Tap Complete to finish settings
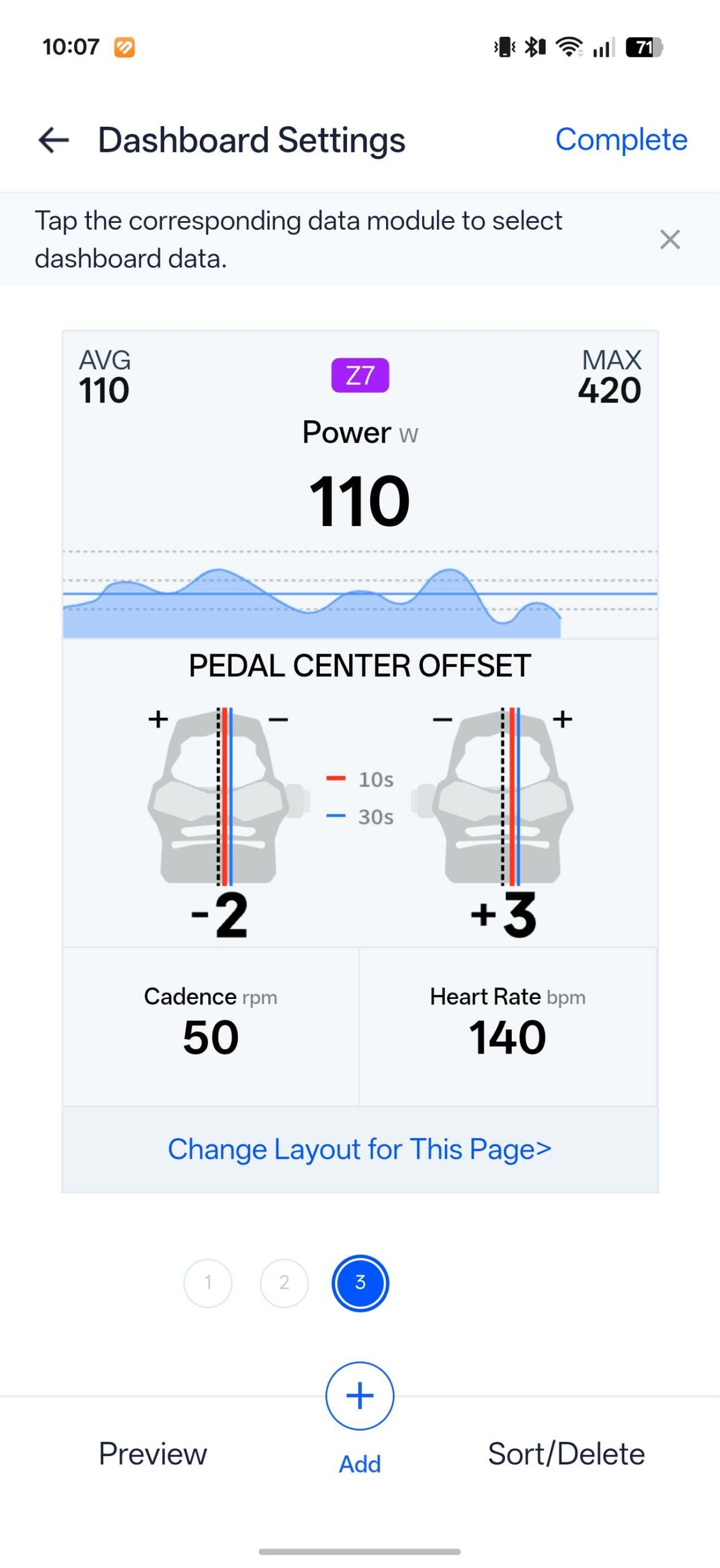720x1568 pixels. point(621,140)
